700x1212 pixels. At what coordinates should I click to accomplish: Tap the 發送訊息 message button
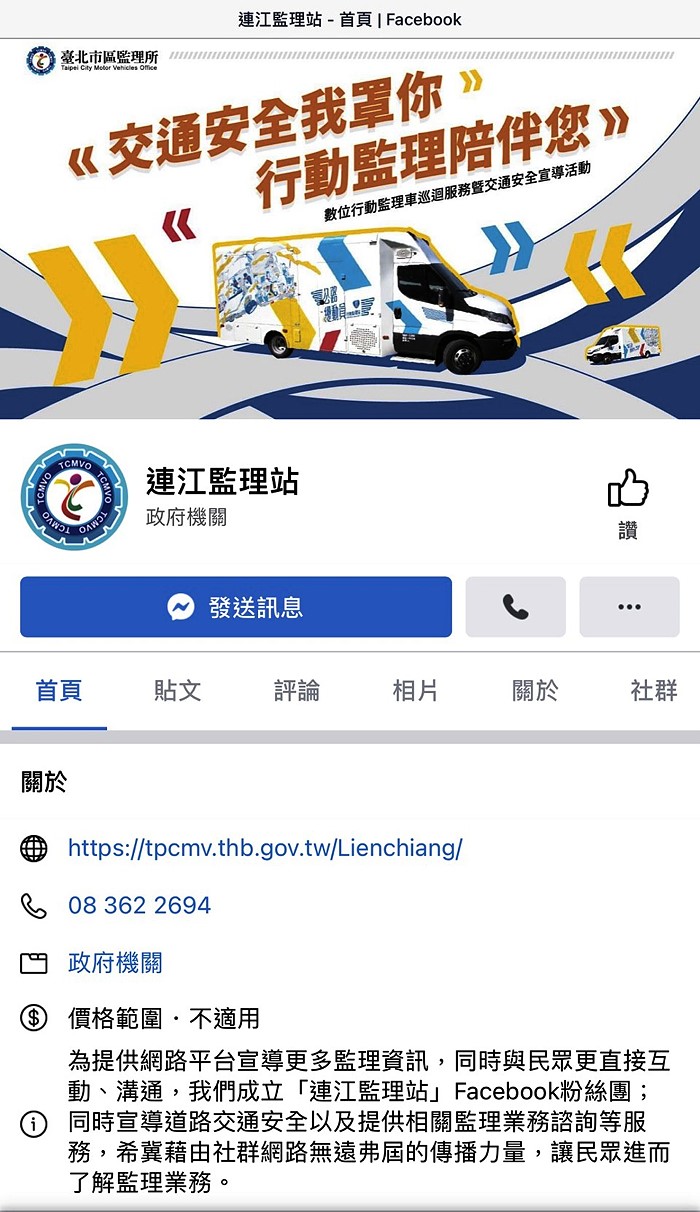pyautogui.click(x=236, y=607)
